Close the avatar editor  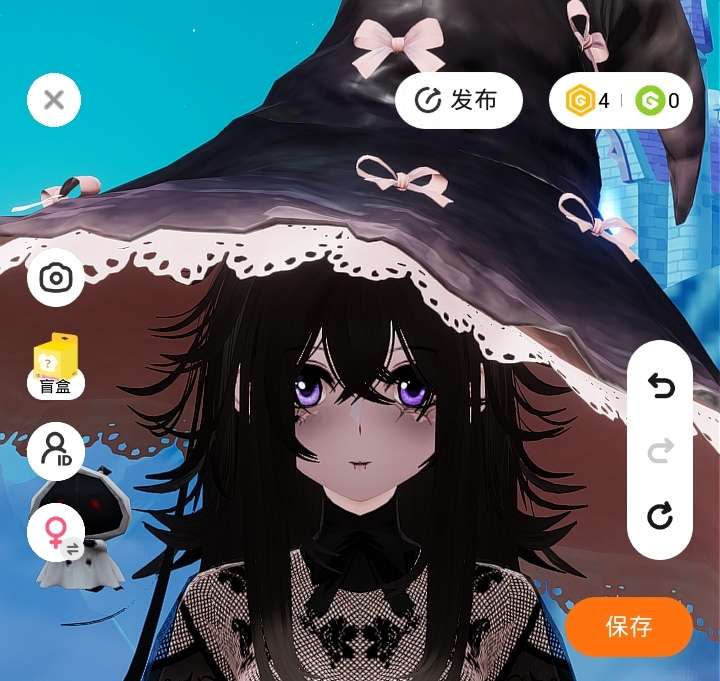(x=54, y=100)
